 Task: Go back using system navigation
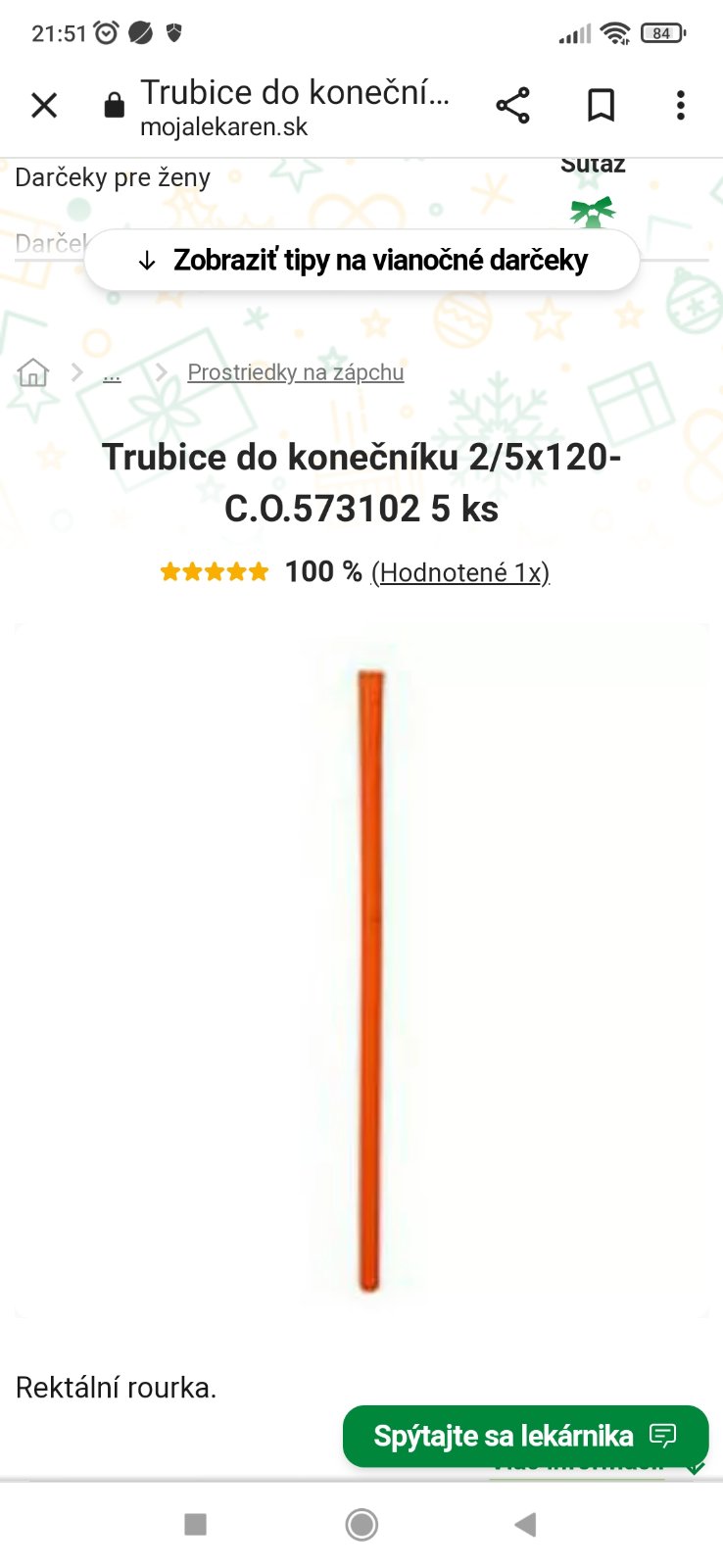(x=526, y=1524)
